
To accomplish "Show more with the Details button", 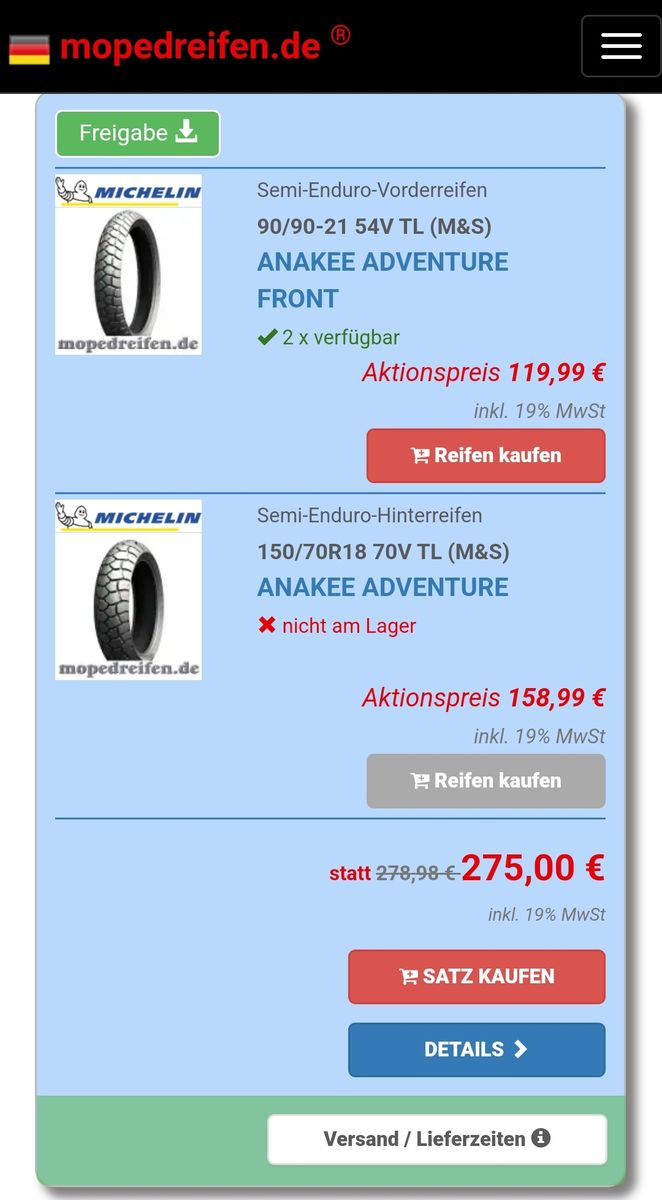I will 476,1049.
